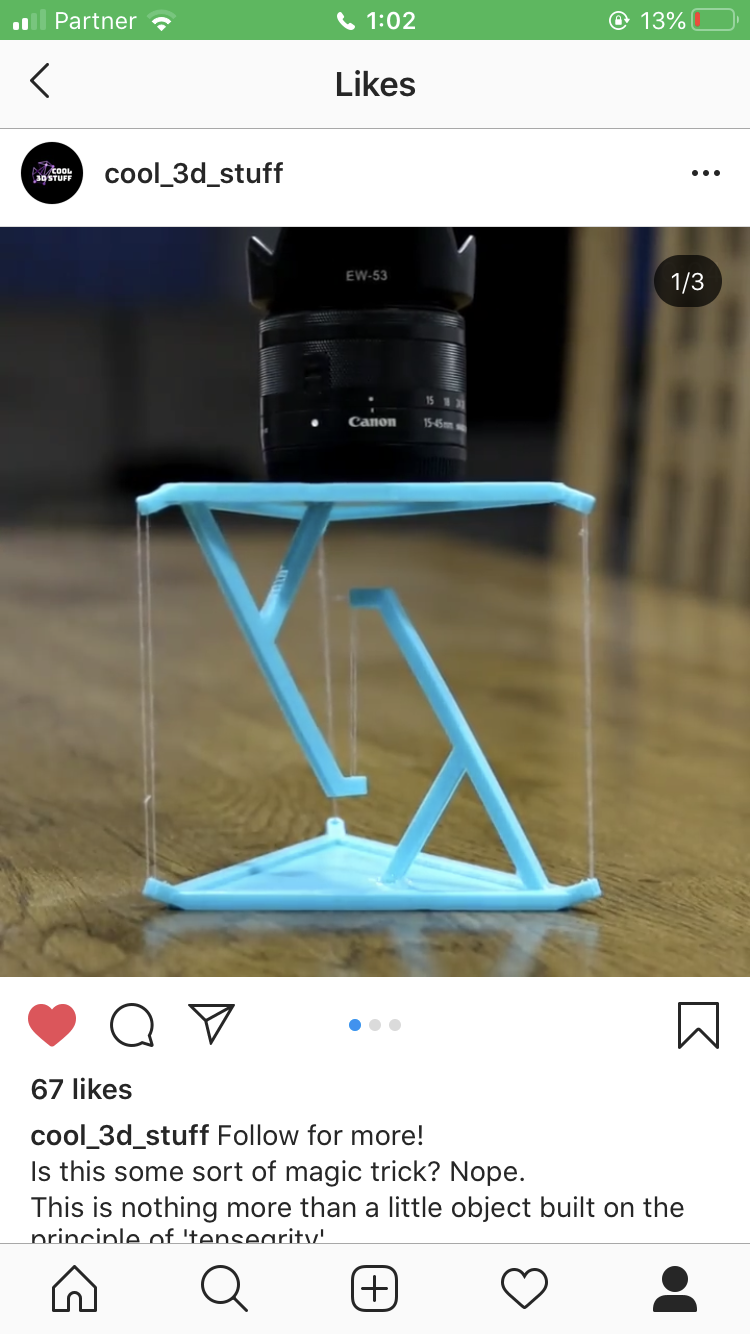Open comments with the speech bubble icon
The height and width of the screenshot is (1334, 750).
tap(132, 1025)
